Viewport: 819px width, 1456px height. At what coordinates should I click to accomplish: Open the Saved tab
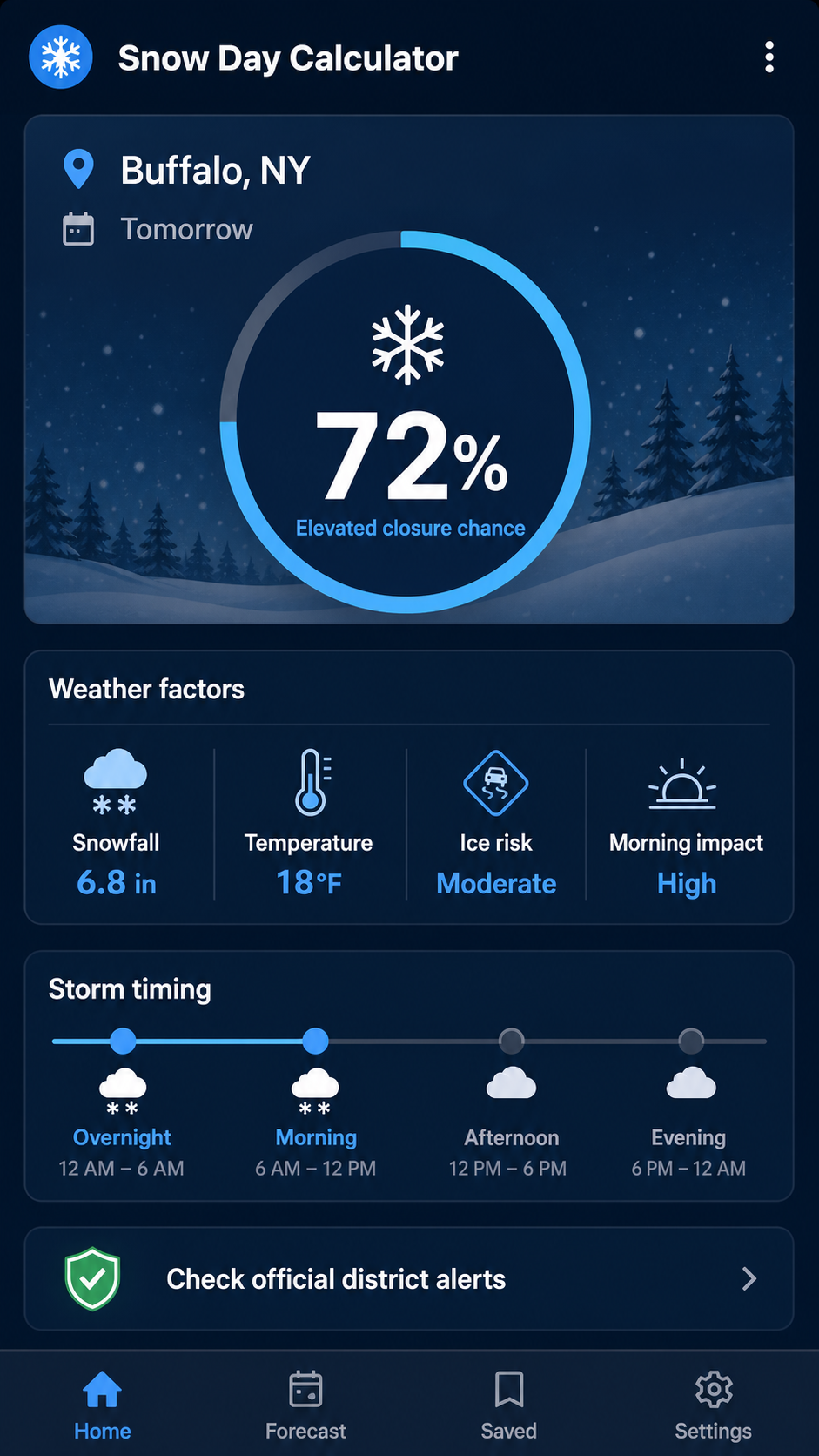pos(509,1405)
